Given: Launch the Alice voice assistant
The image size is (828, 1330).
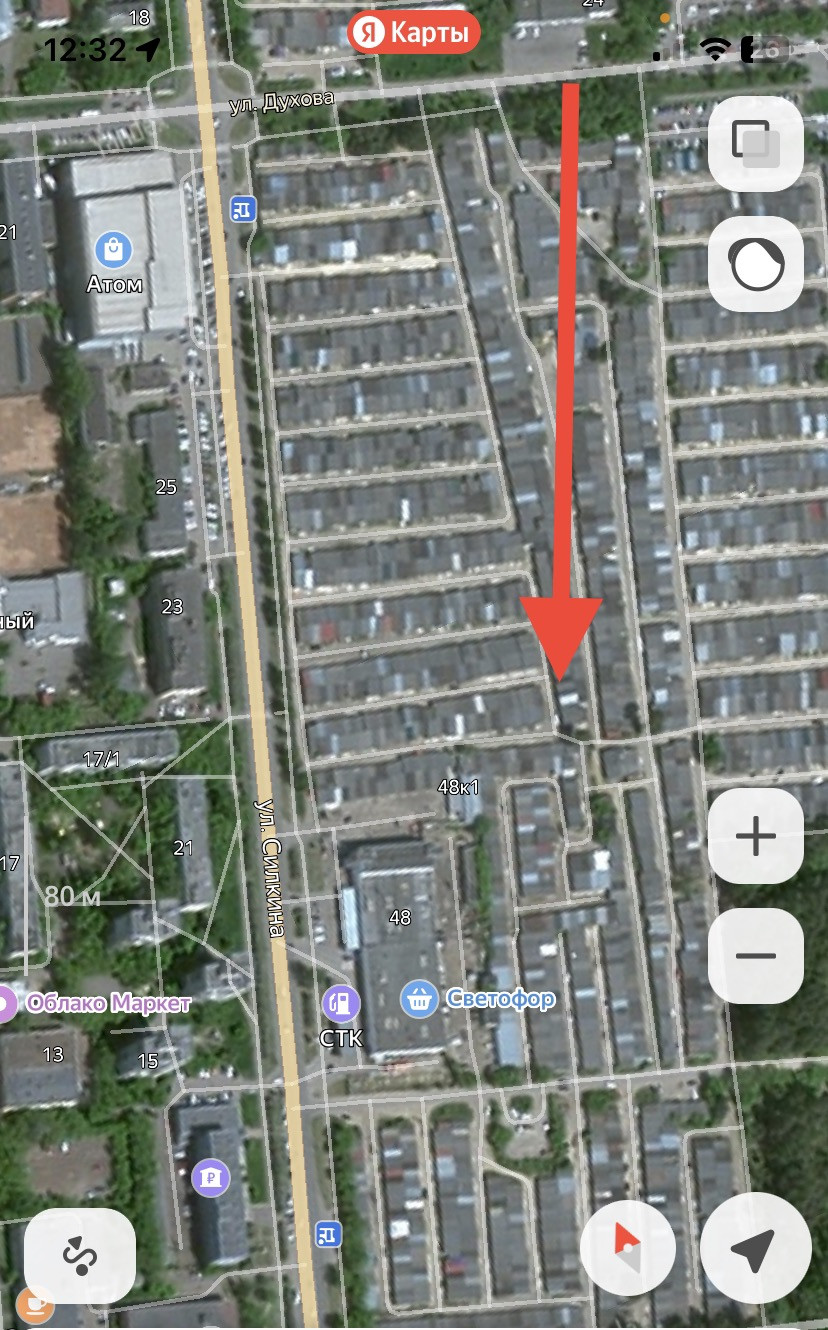Looking at the screenshot, I should (755, 264).
